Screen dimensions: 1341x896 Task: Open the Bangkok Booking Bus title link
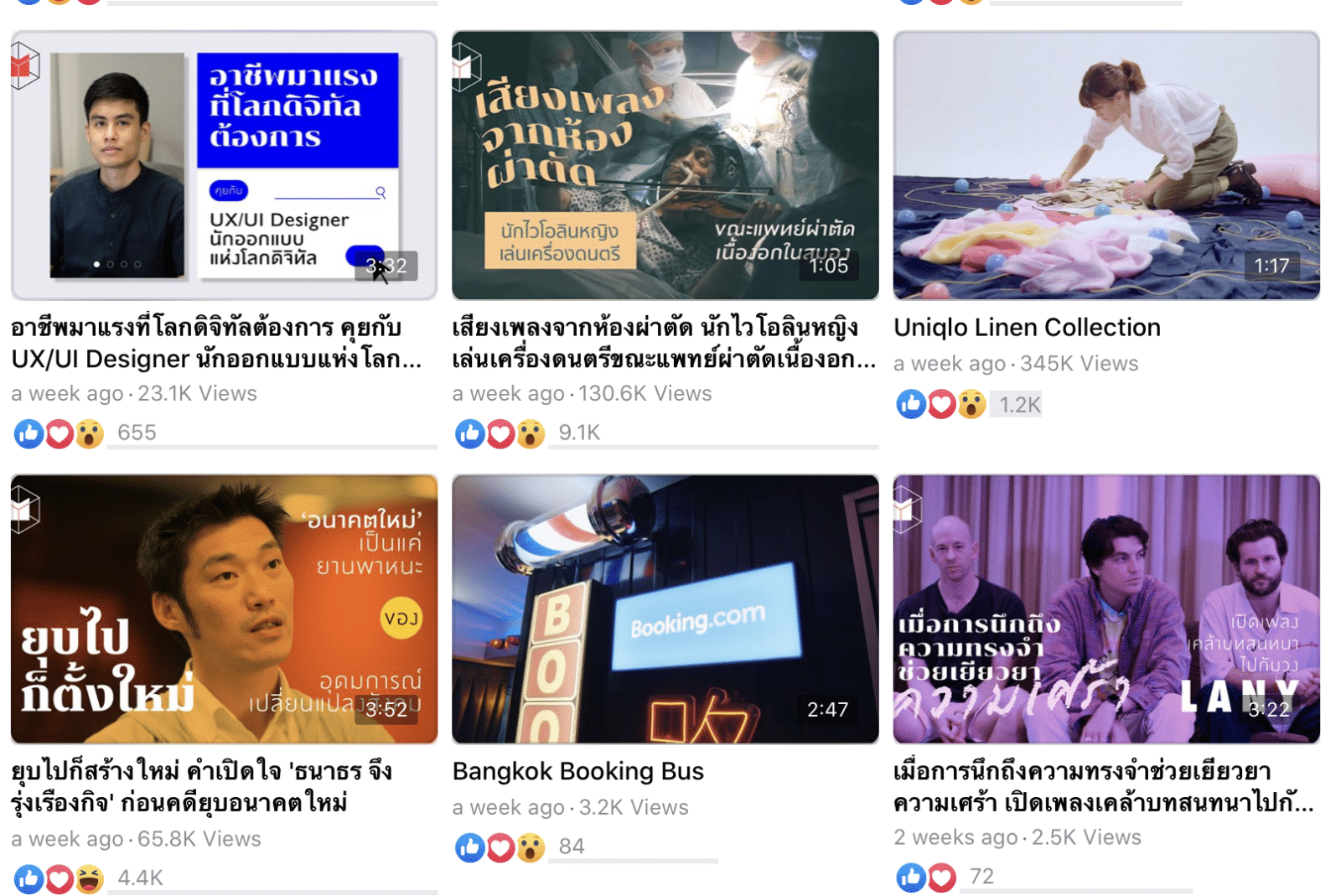tap(577, 771)
